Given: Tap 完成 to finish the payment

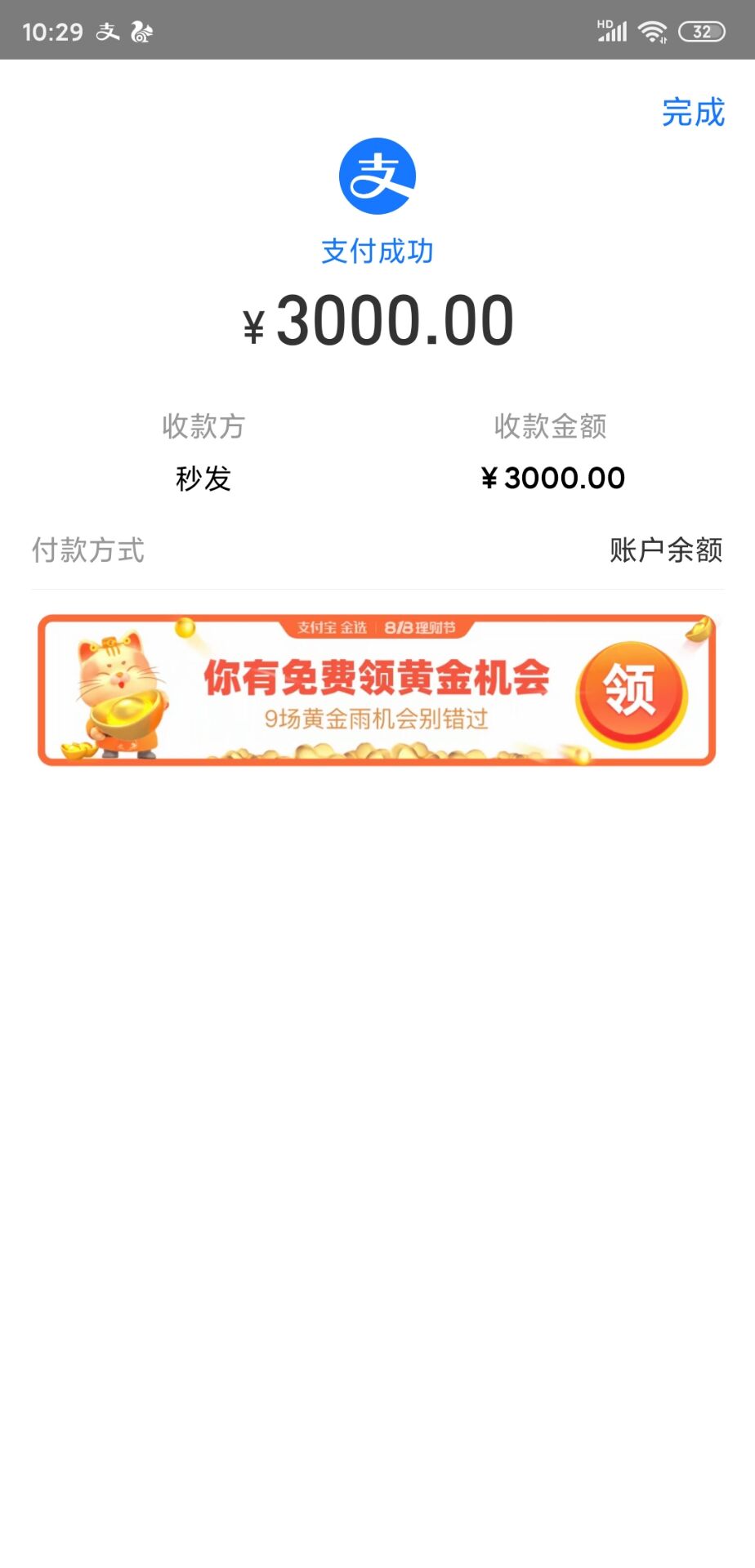Looking at the screenshot, I should [693, 112].
